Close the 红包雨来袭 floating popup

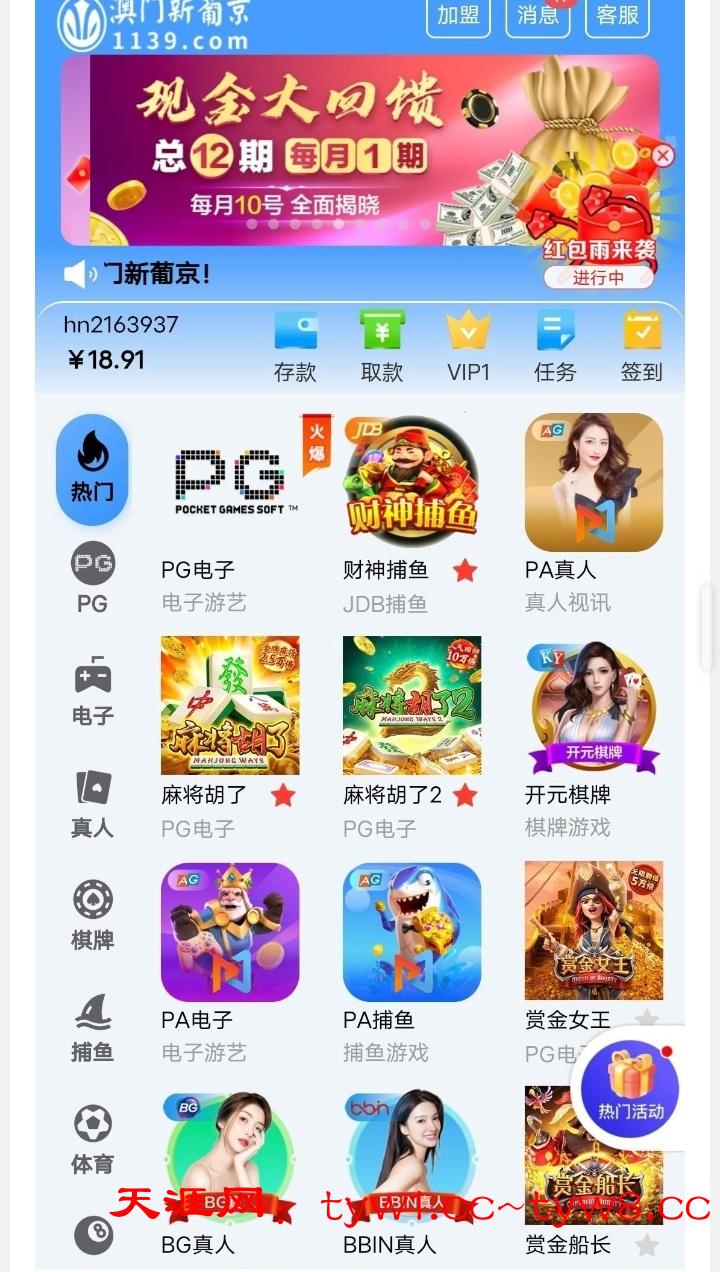(x=663, y=156)
